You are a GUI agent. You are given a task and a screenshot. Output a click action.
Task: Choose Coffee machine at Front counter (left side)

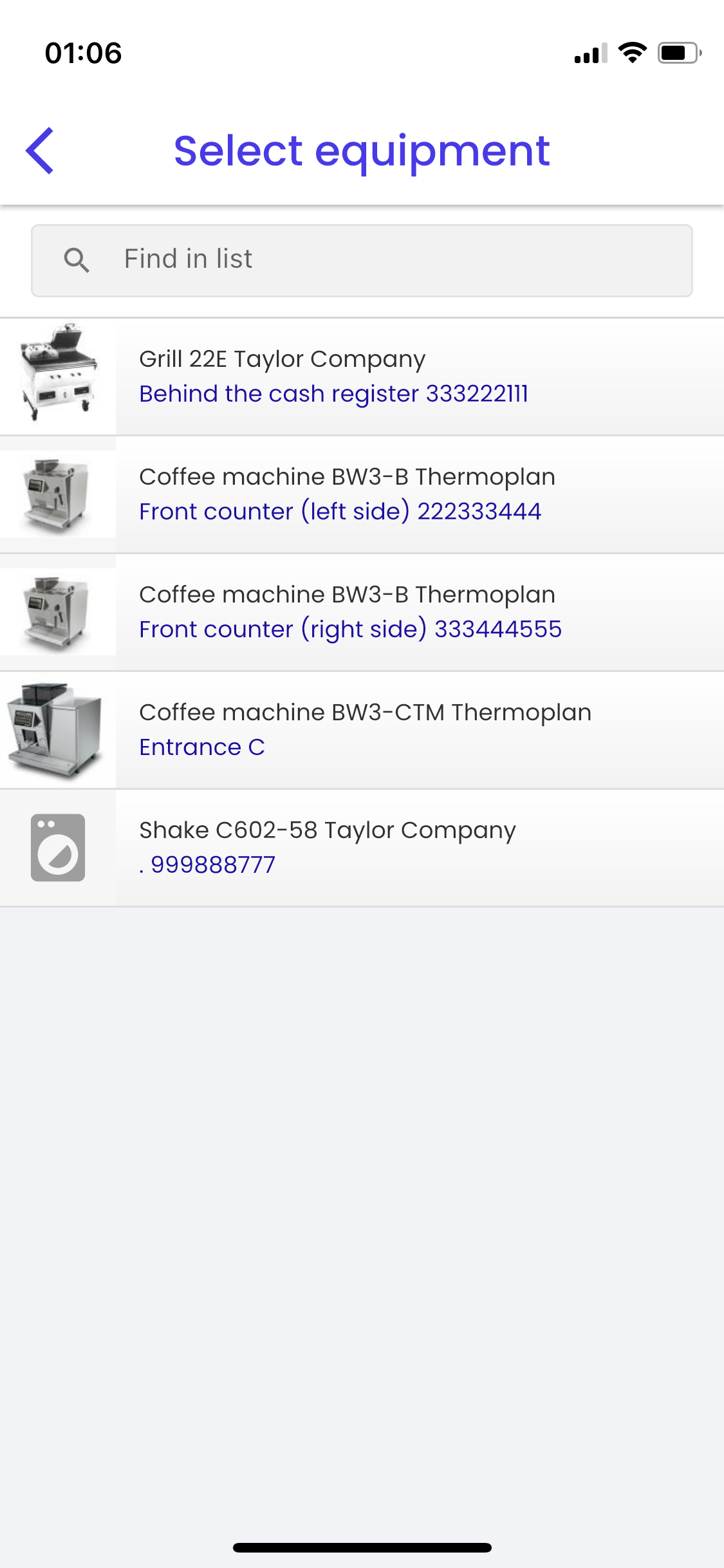point(362,494)
